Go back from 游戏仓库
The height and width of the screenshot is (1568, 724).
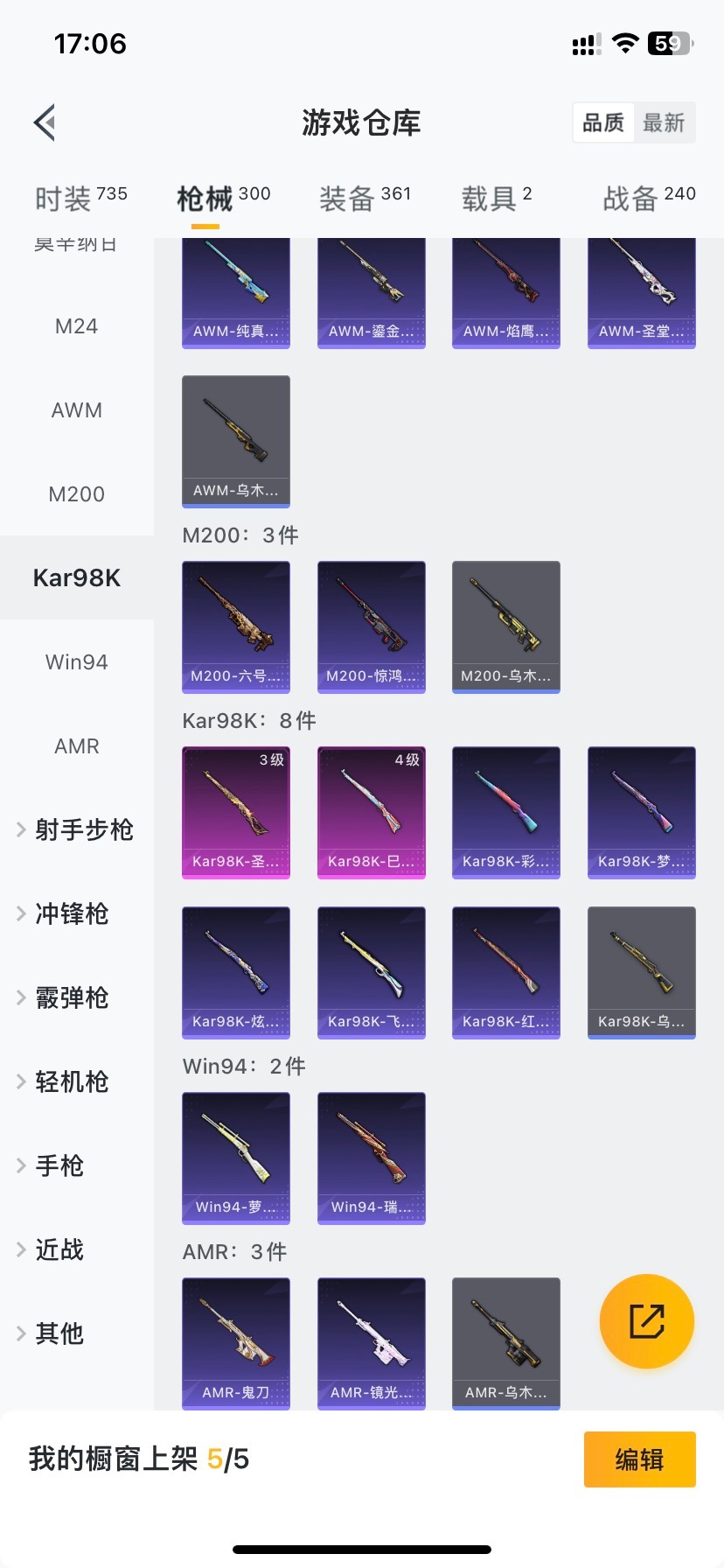pos(45,122)
